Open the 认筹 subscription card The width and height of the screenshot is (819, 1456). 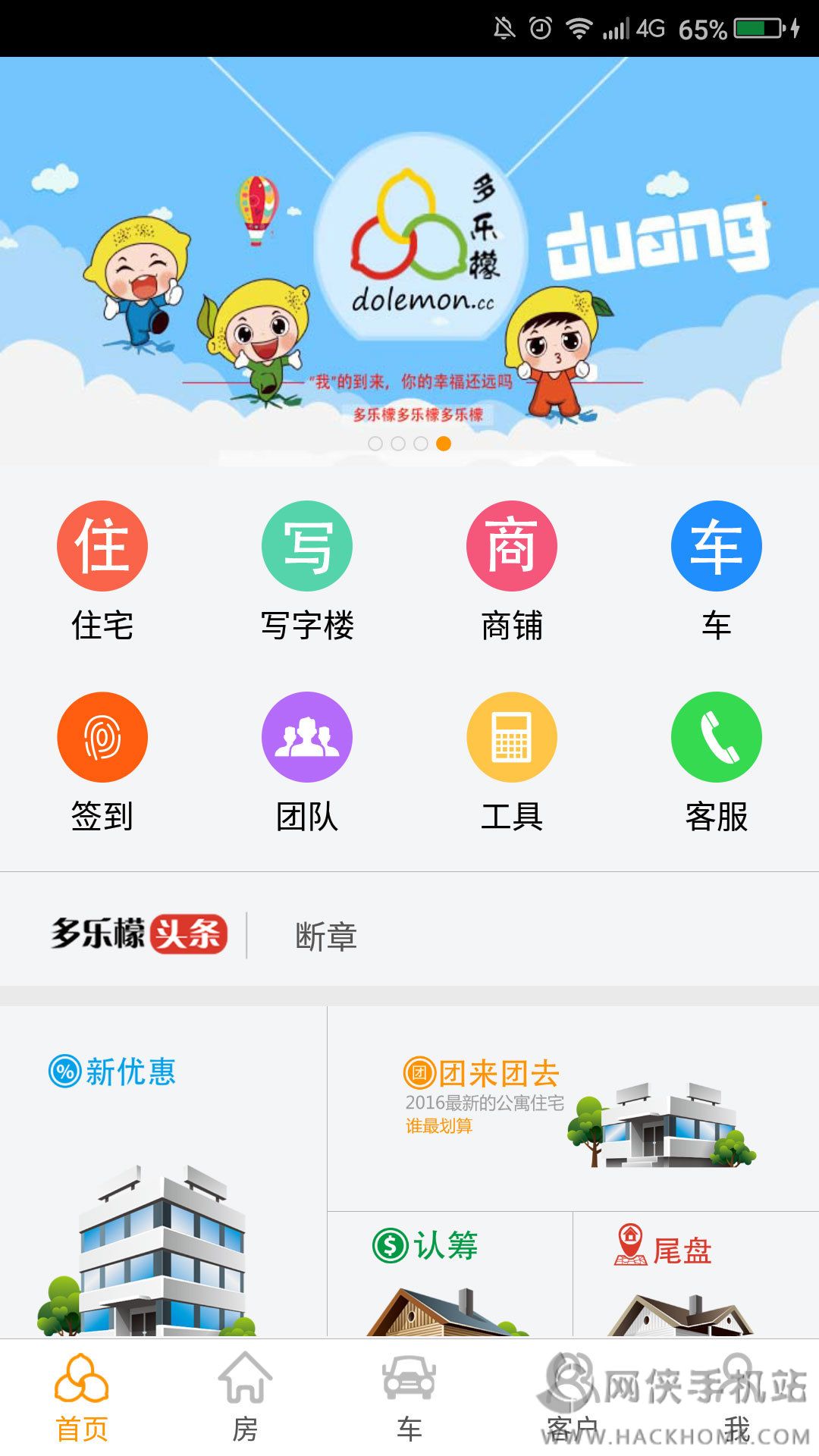pos(449,1274)
